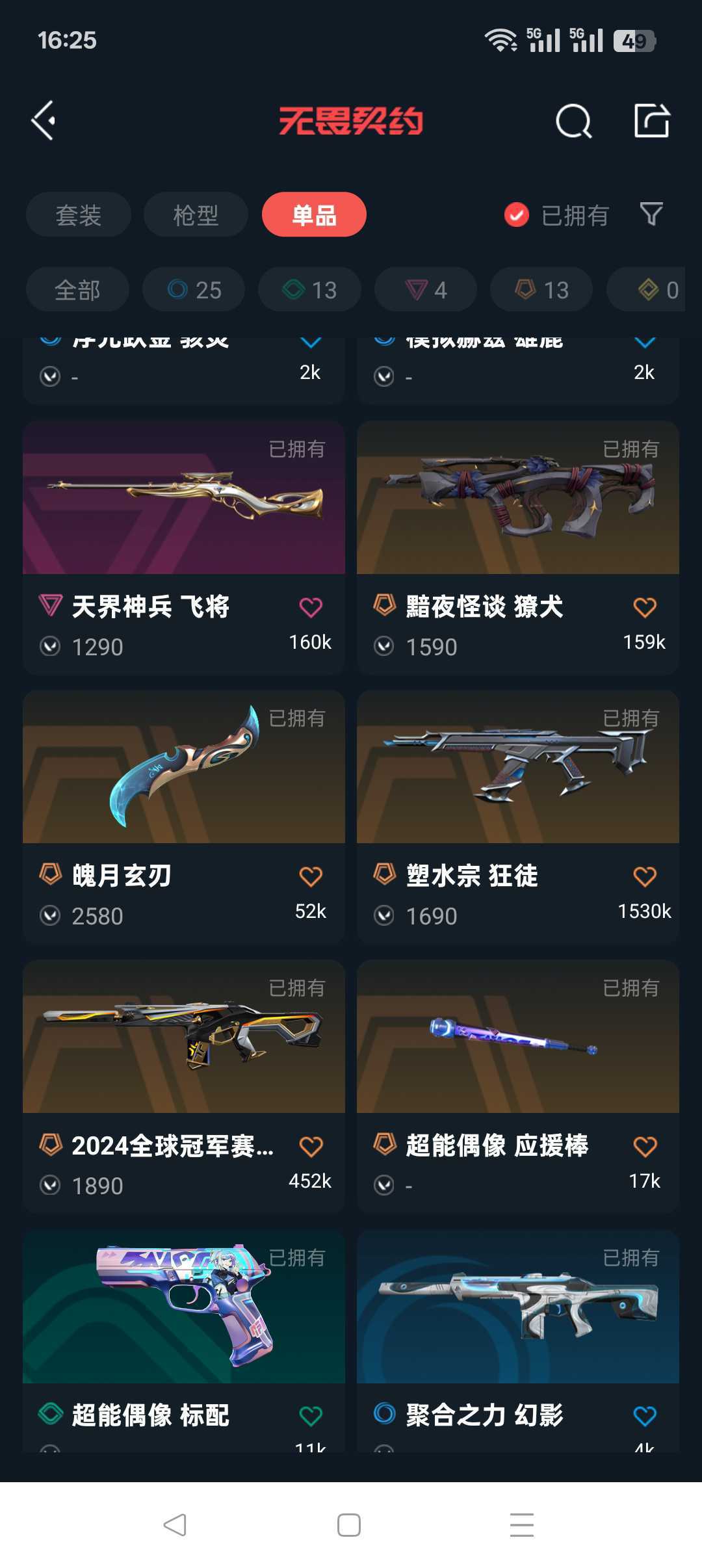The width and height of the screenshot is (702, 1568).
Task: Like the 超能偶像 标配 pistol skin
Action: point(311,1416)
